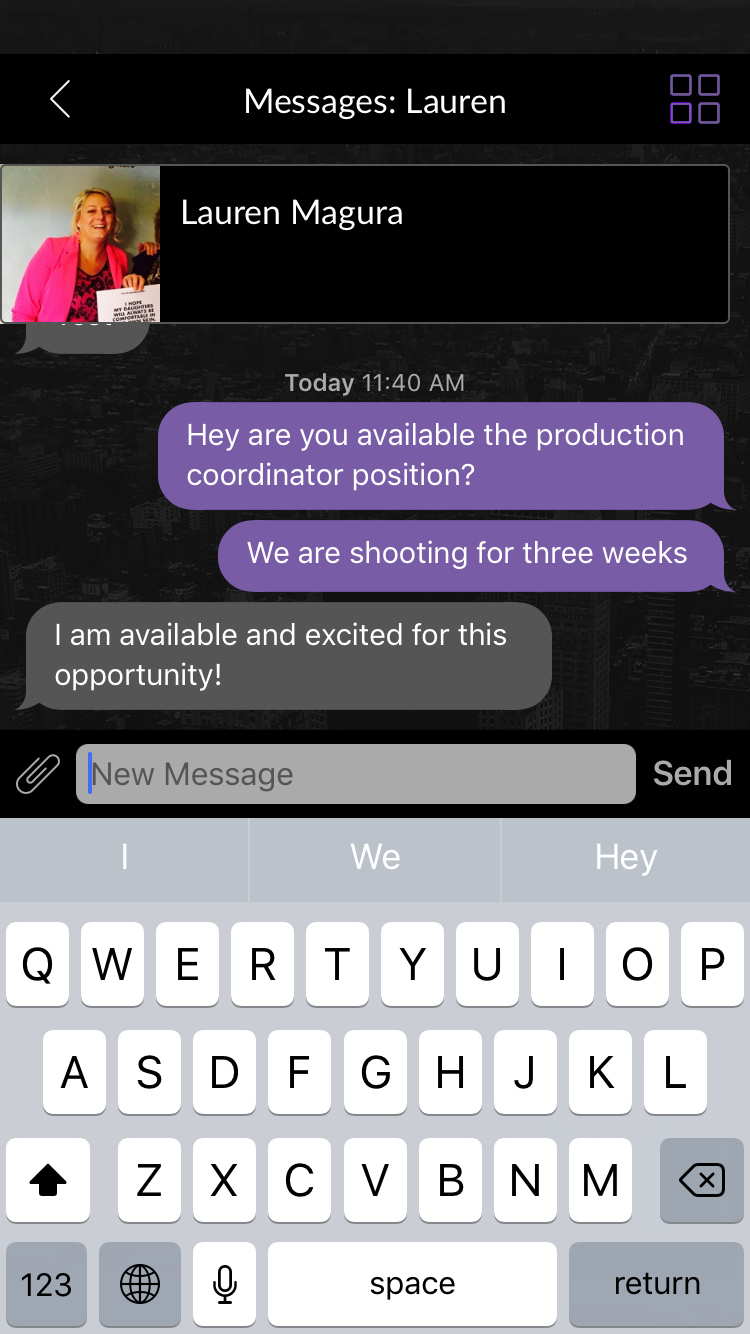The width and height of the screenshot is (750, 1334).
Task: Tap the Send button
Action: tap(692, 773)
